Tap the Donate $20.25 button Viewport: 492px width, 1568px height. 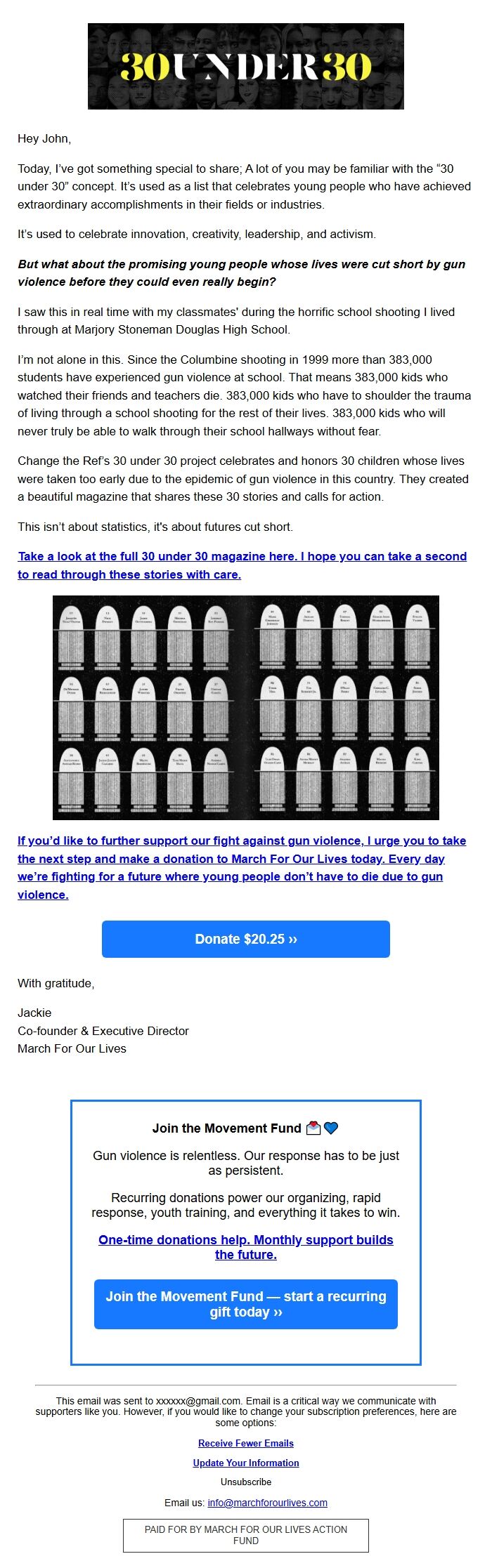click(x=246, y=939)
